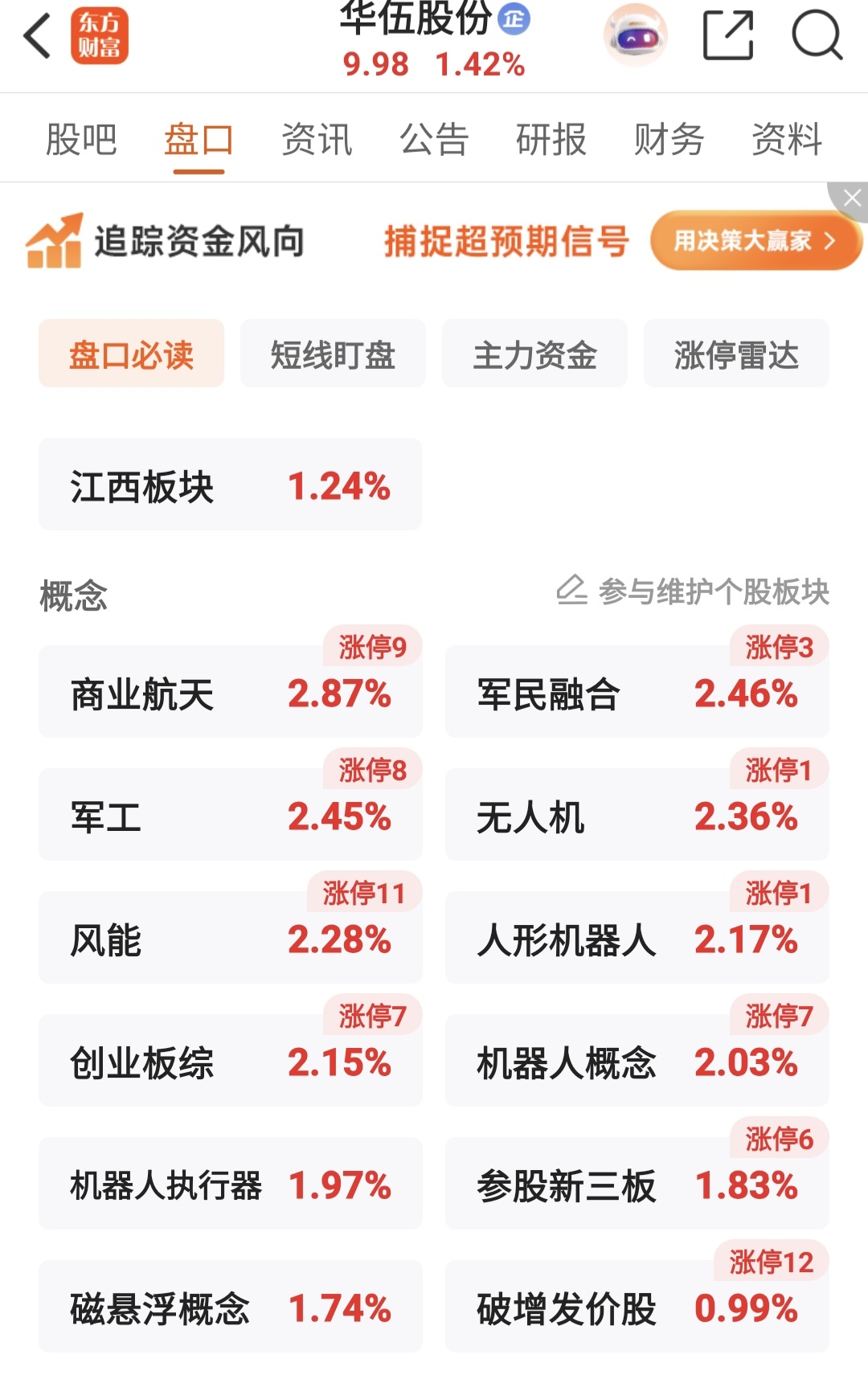Image resolution: width=868 pixels, height=1375 pixels.
Task: Go to the 财务 tab
Action: (669, 140)
